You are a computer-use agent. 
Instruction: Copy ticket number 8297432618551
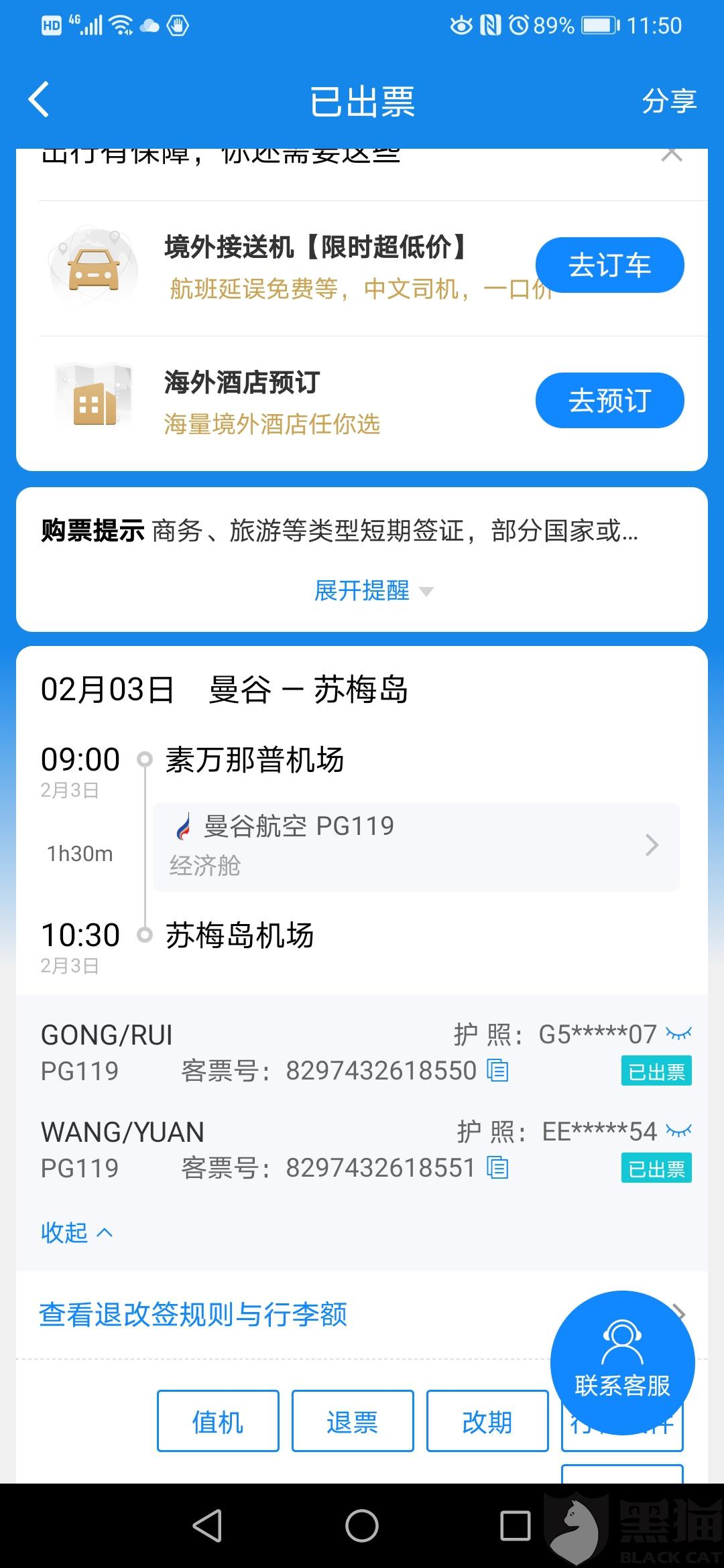[x=497, y=1168]
